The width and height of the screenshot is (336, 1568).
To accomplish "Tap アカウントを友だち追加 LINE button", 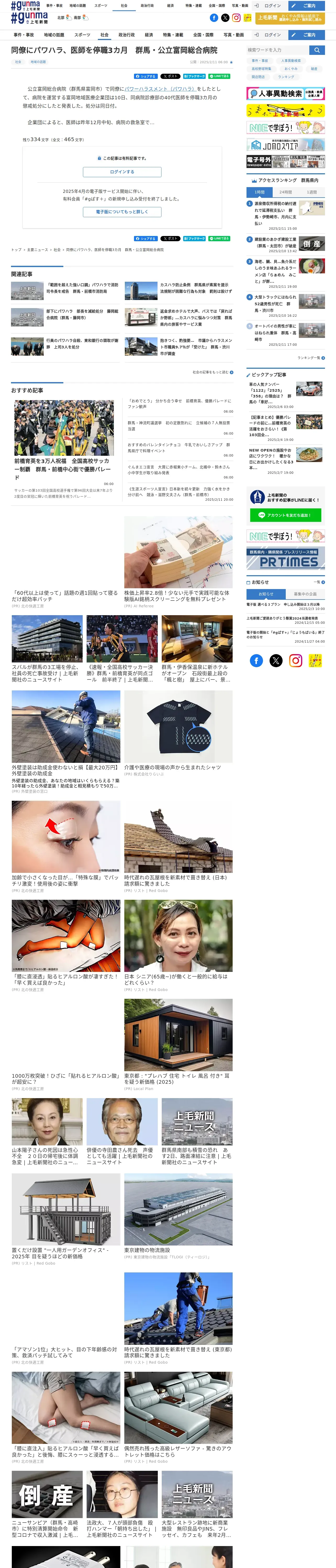I will pos(285,515).
